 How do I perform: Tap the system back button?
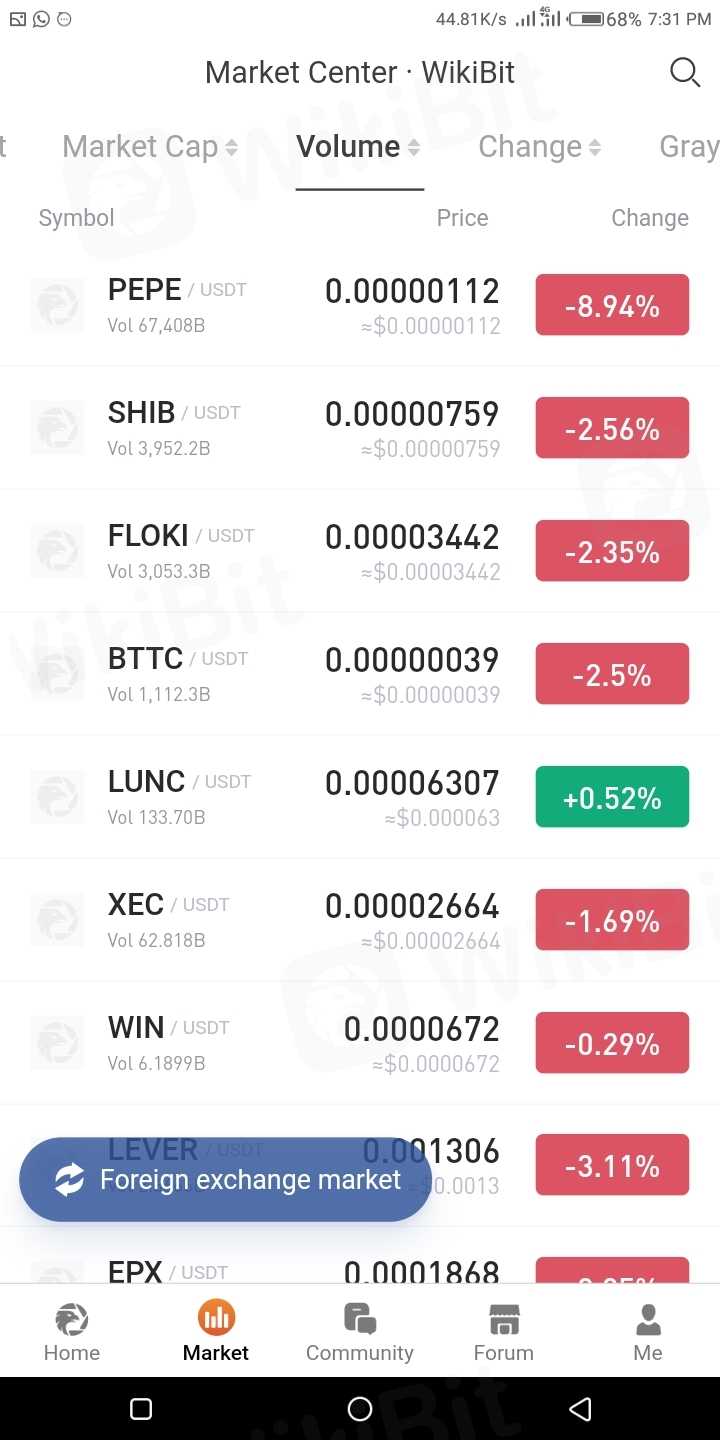[x=580, y=1409]
